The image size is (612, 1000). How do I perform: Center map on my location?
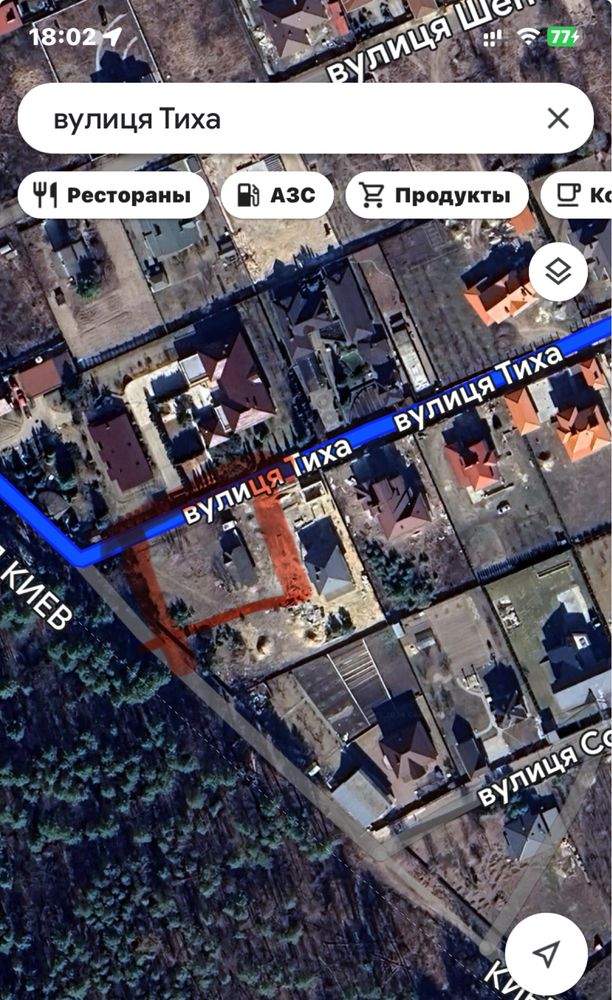(546, 954)
